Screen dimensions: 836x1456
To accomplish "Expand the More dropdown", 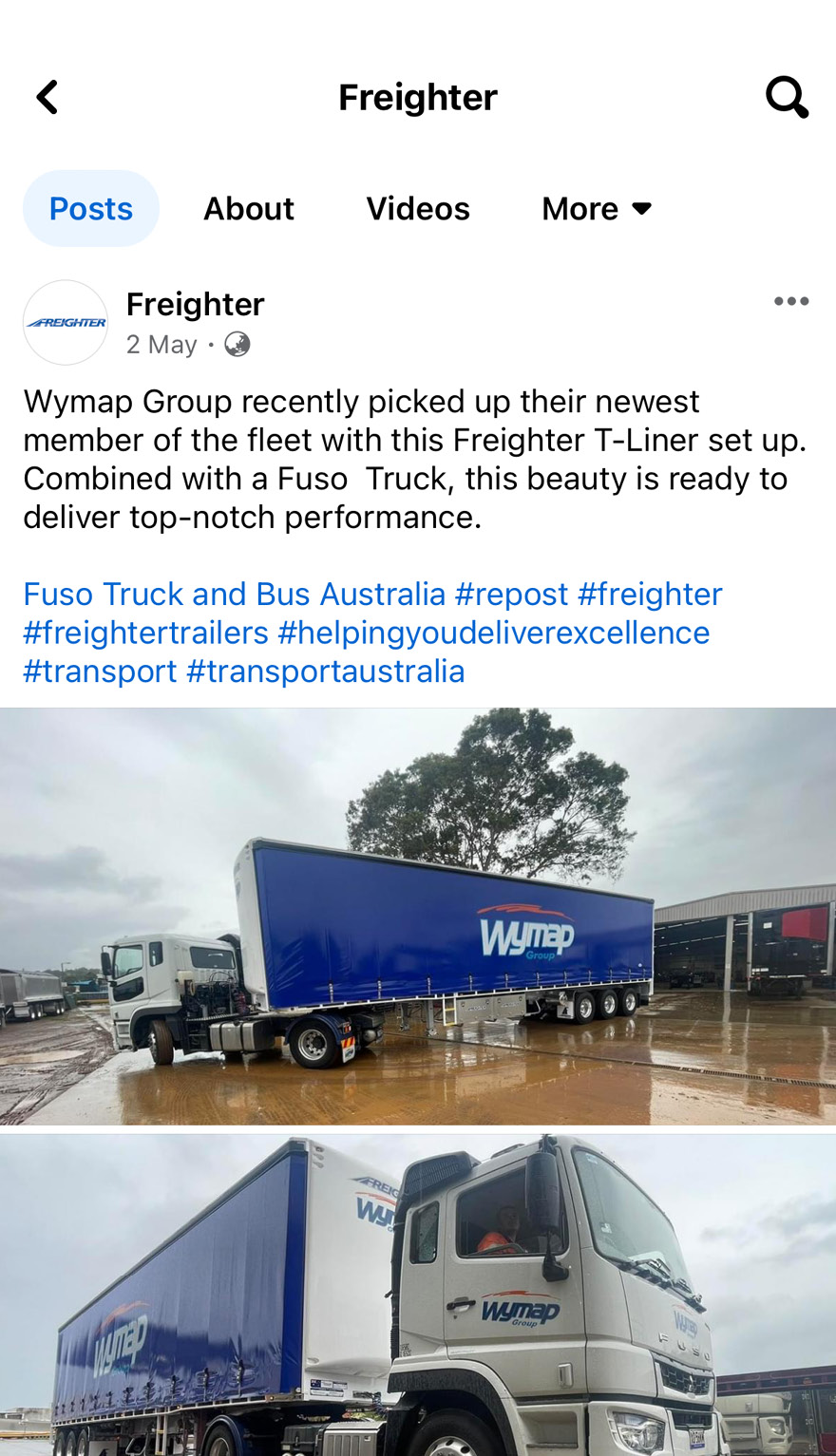I will click(597, 209).
